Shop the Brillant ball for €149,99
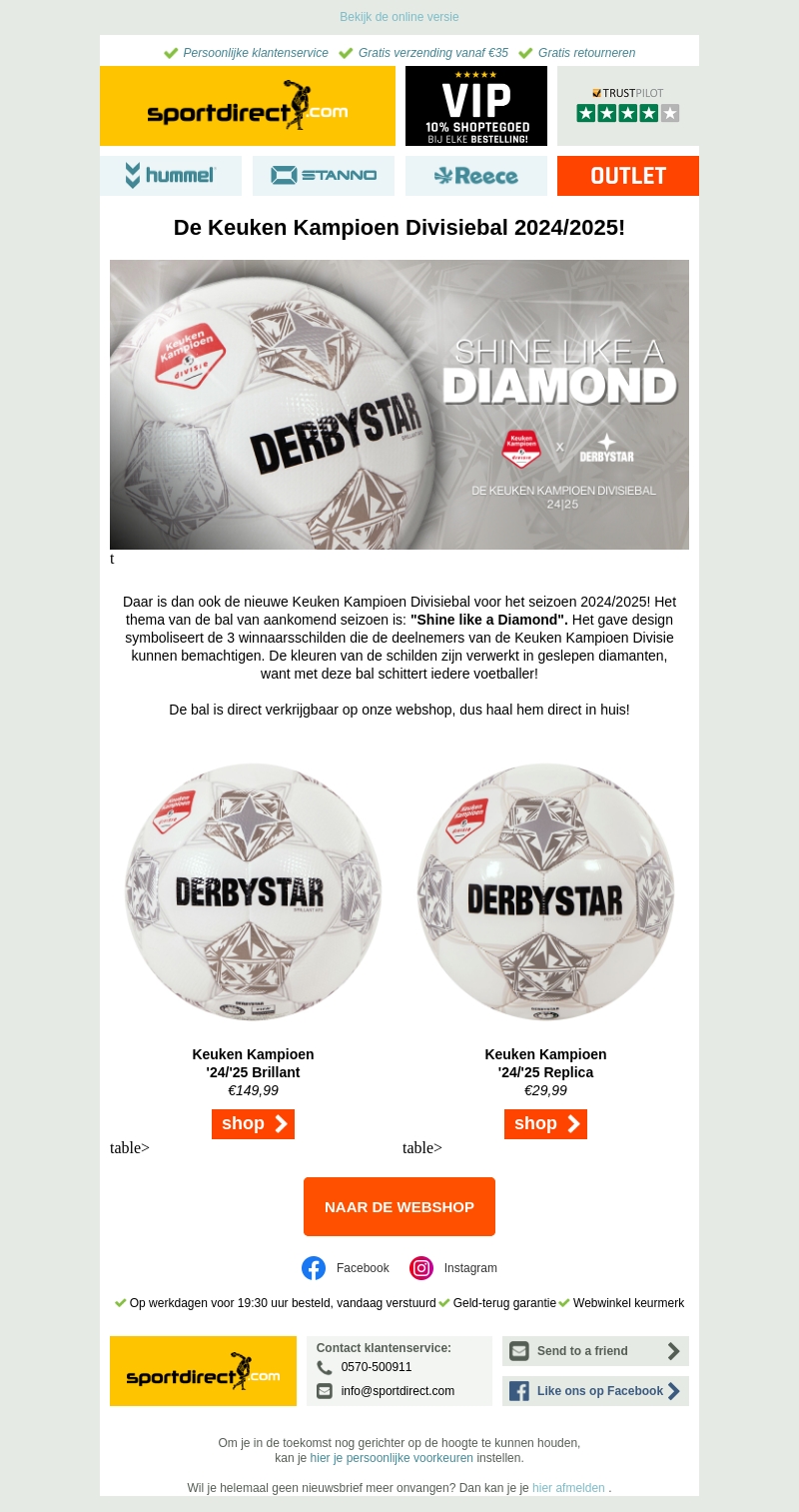799x1512 pixels. (253, 1124)
